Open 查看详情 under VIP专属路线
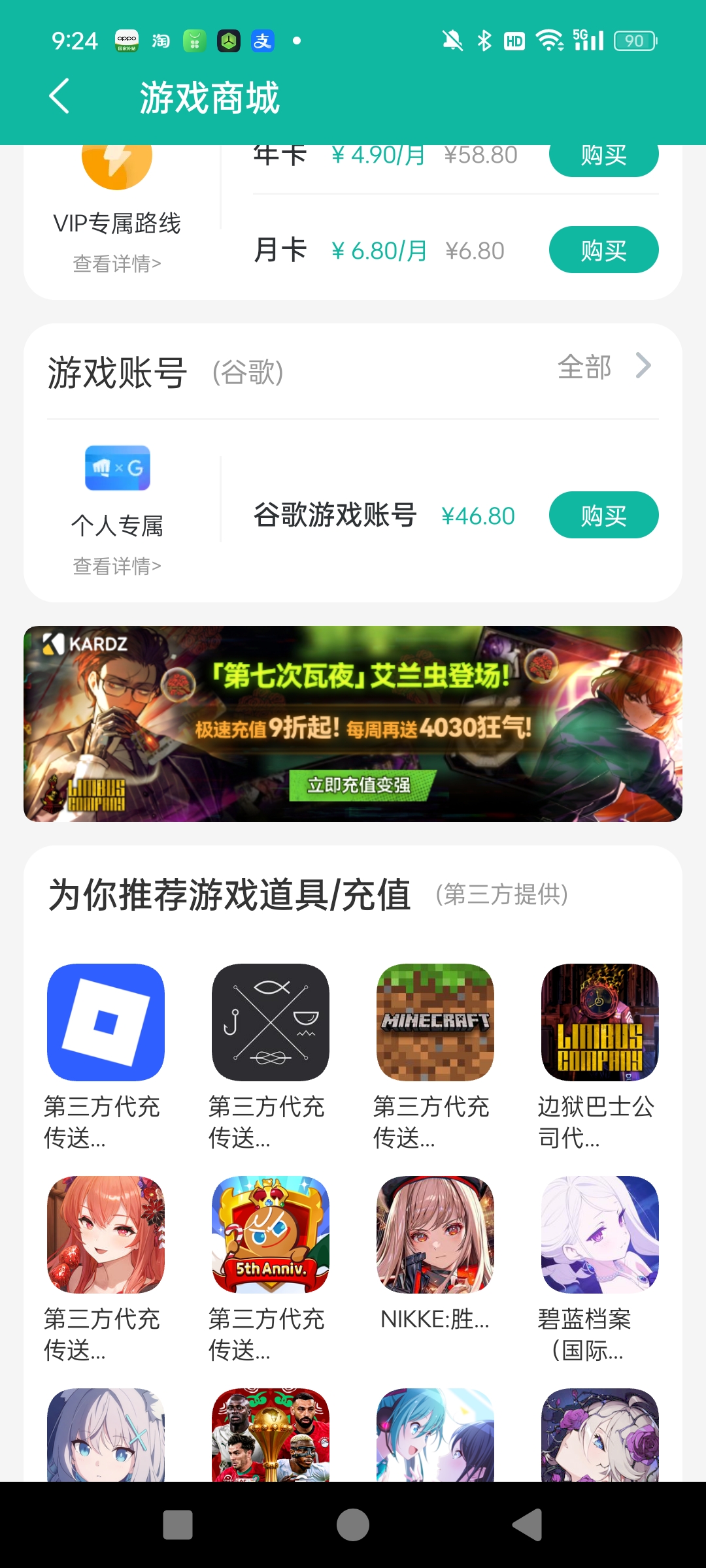The width and height of the screenshot is (706, 1568). [116, 263]
